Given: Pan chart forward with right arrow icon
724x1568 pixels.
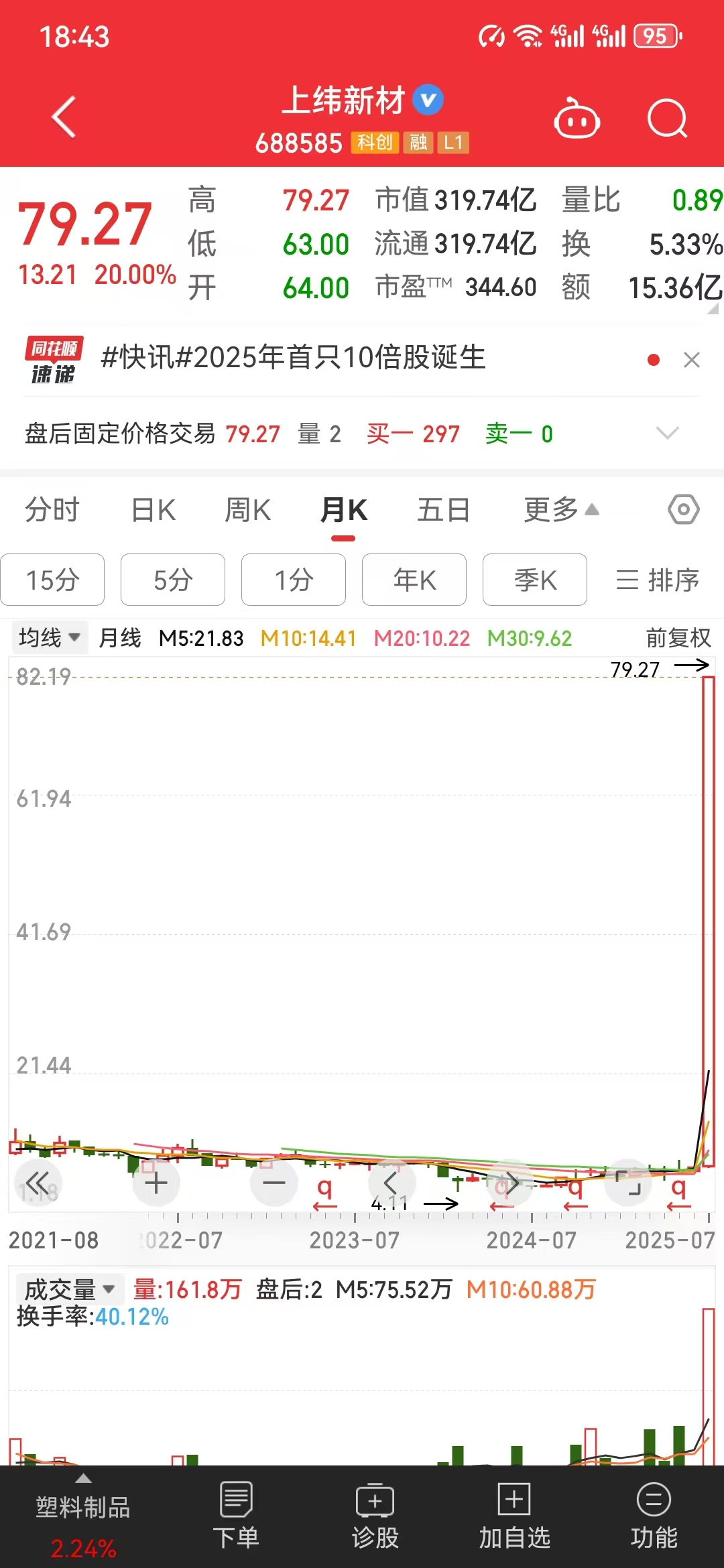Looking at the screenshot, I should pos(510,1183).
